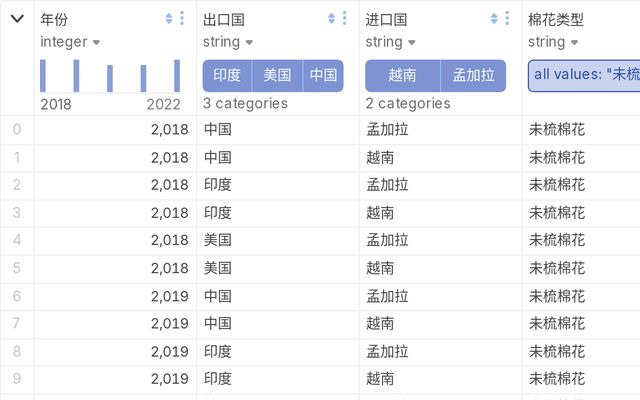Tap the "all values" chip under 棉花类型
The image size is (640, 400).
click(584, 75)
